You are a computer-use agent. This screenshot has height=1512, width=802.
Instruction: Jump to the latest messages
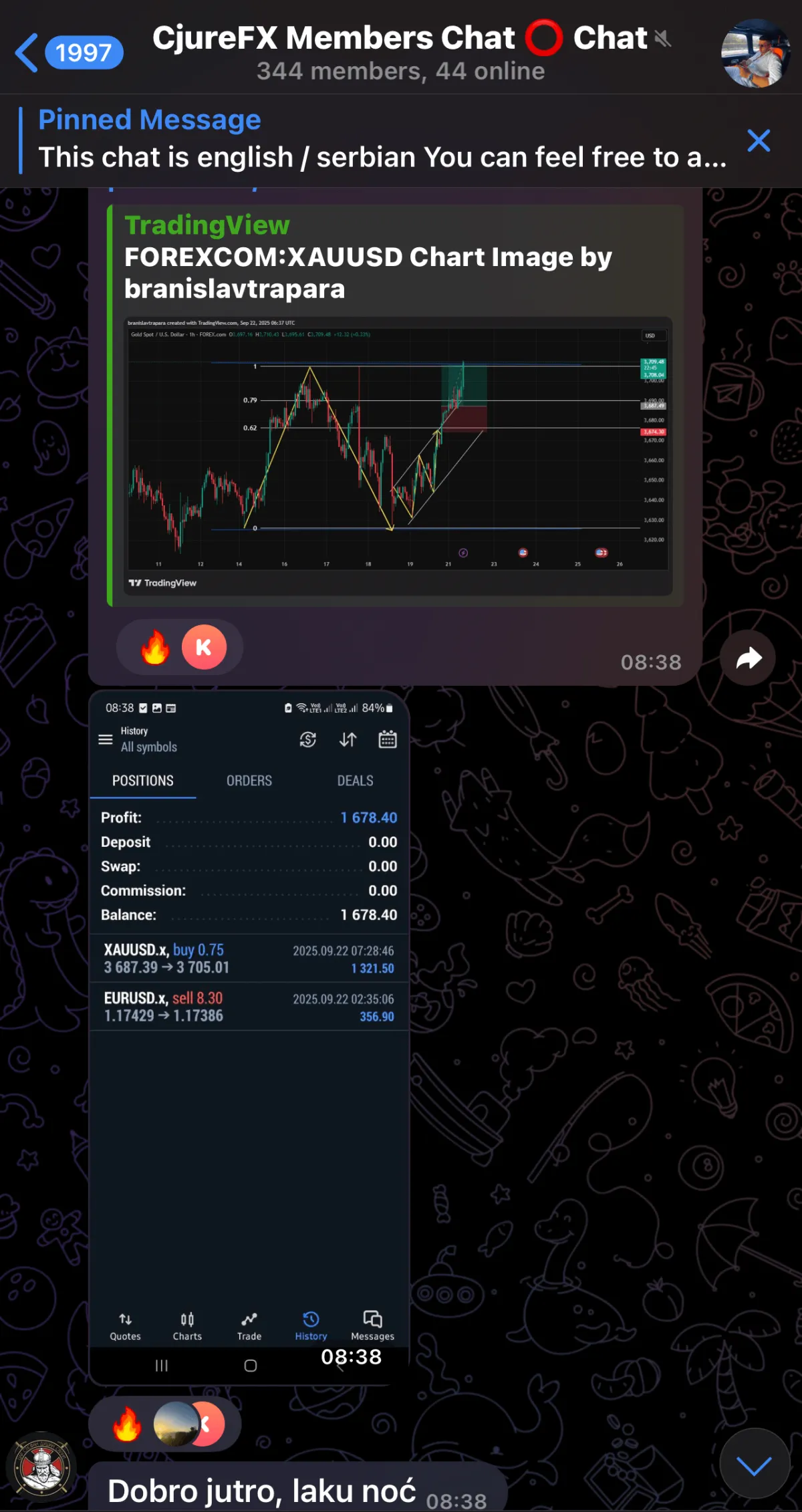click(754, 1465)
